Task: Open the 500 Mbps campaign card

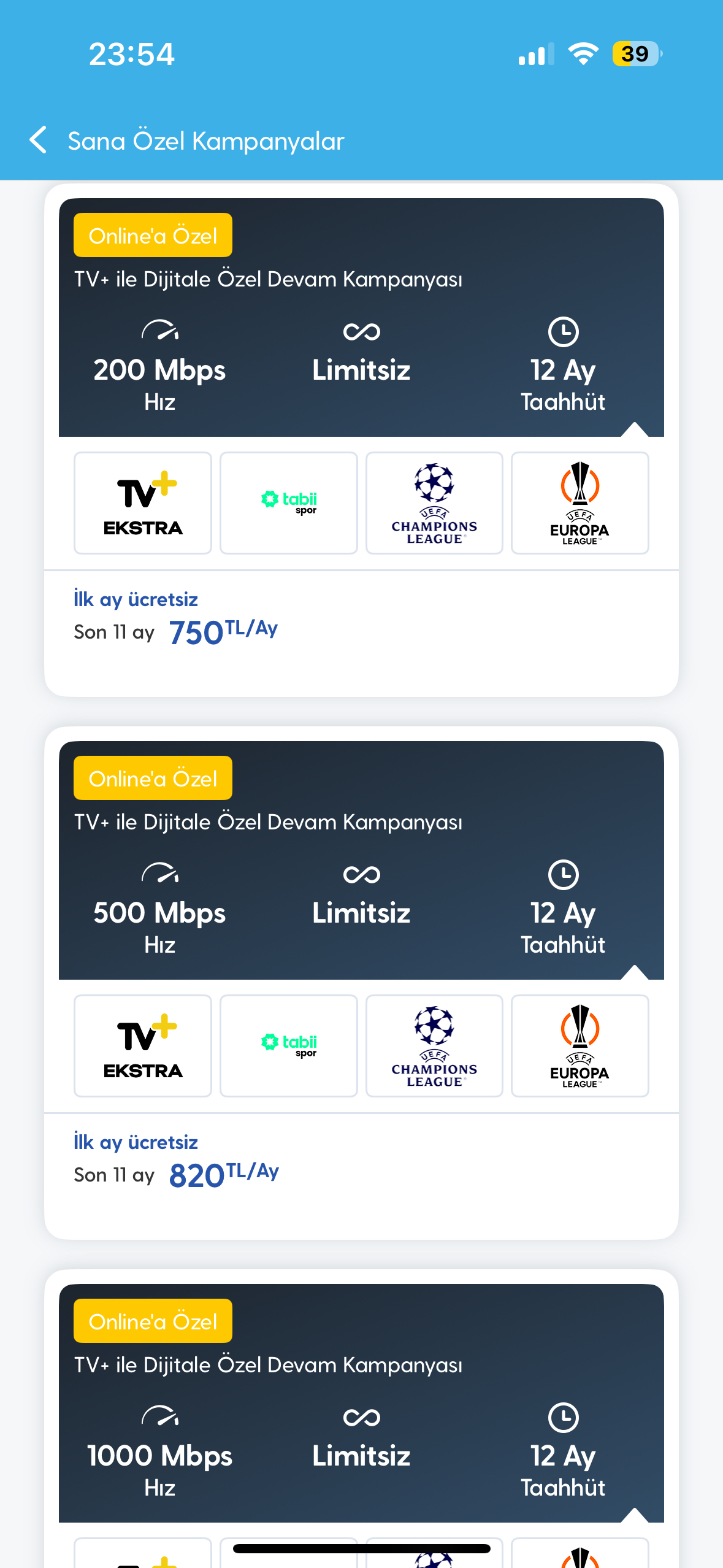Action: coord(361,983)
